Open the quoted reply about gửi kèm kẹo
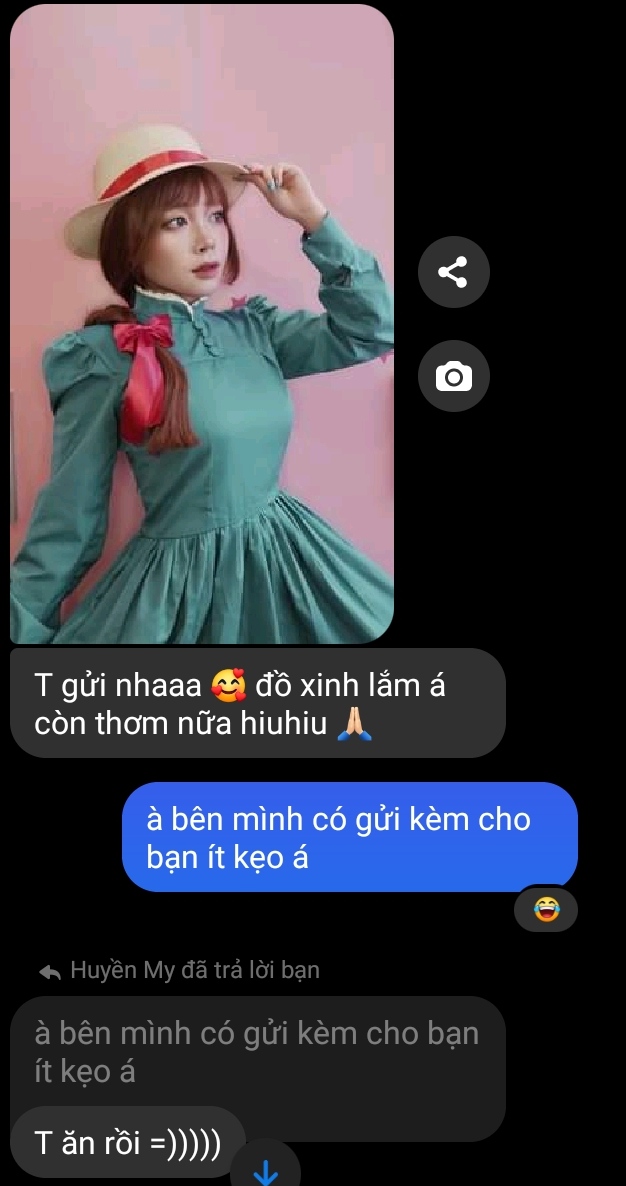 pos(257,1051)
